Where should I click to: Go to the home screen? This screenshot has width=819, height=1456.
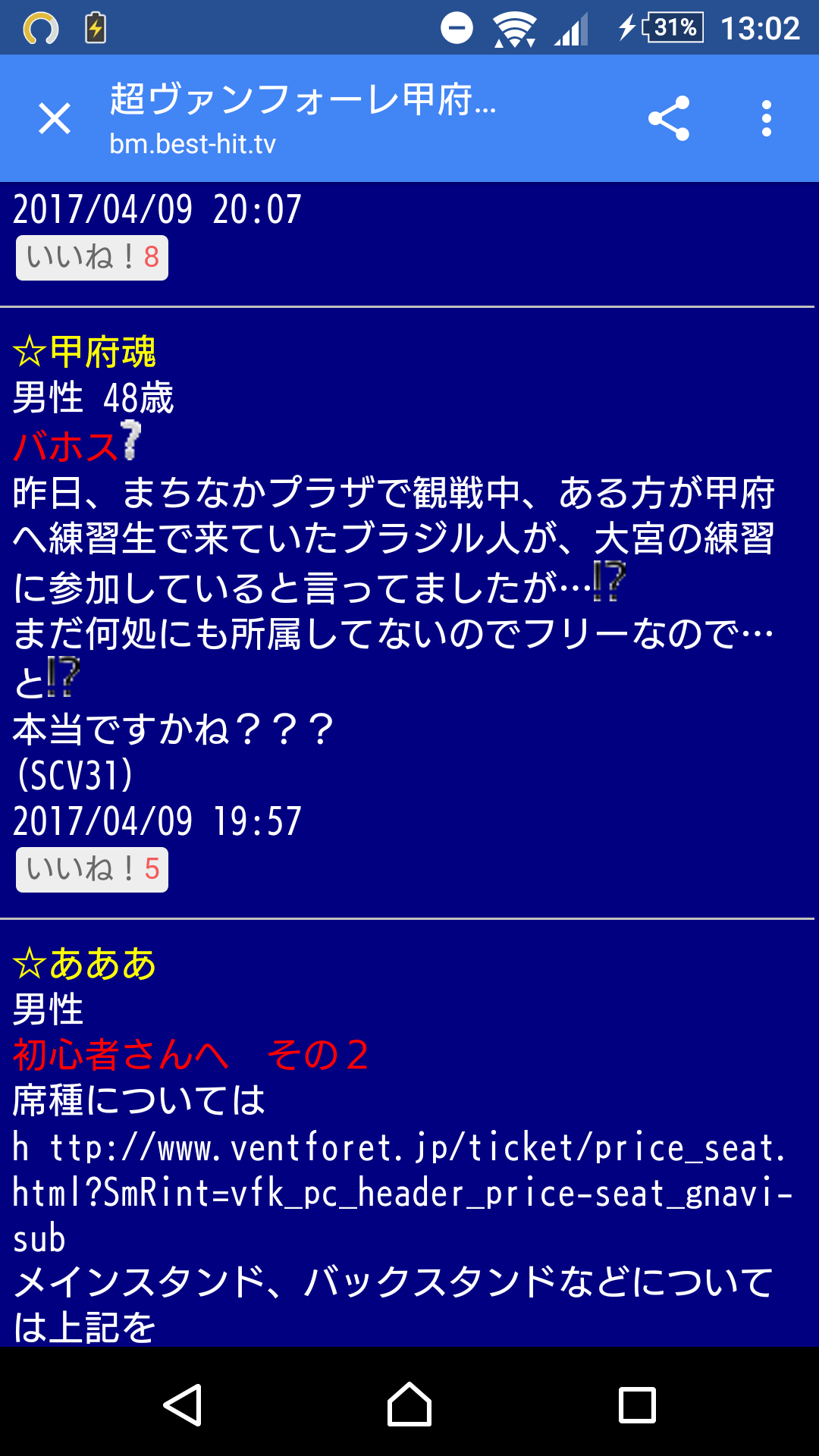coord(409,1405)
